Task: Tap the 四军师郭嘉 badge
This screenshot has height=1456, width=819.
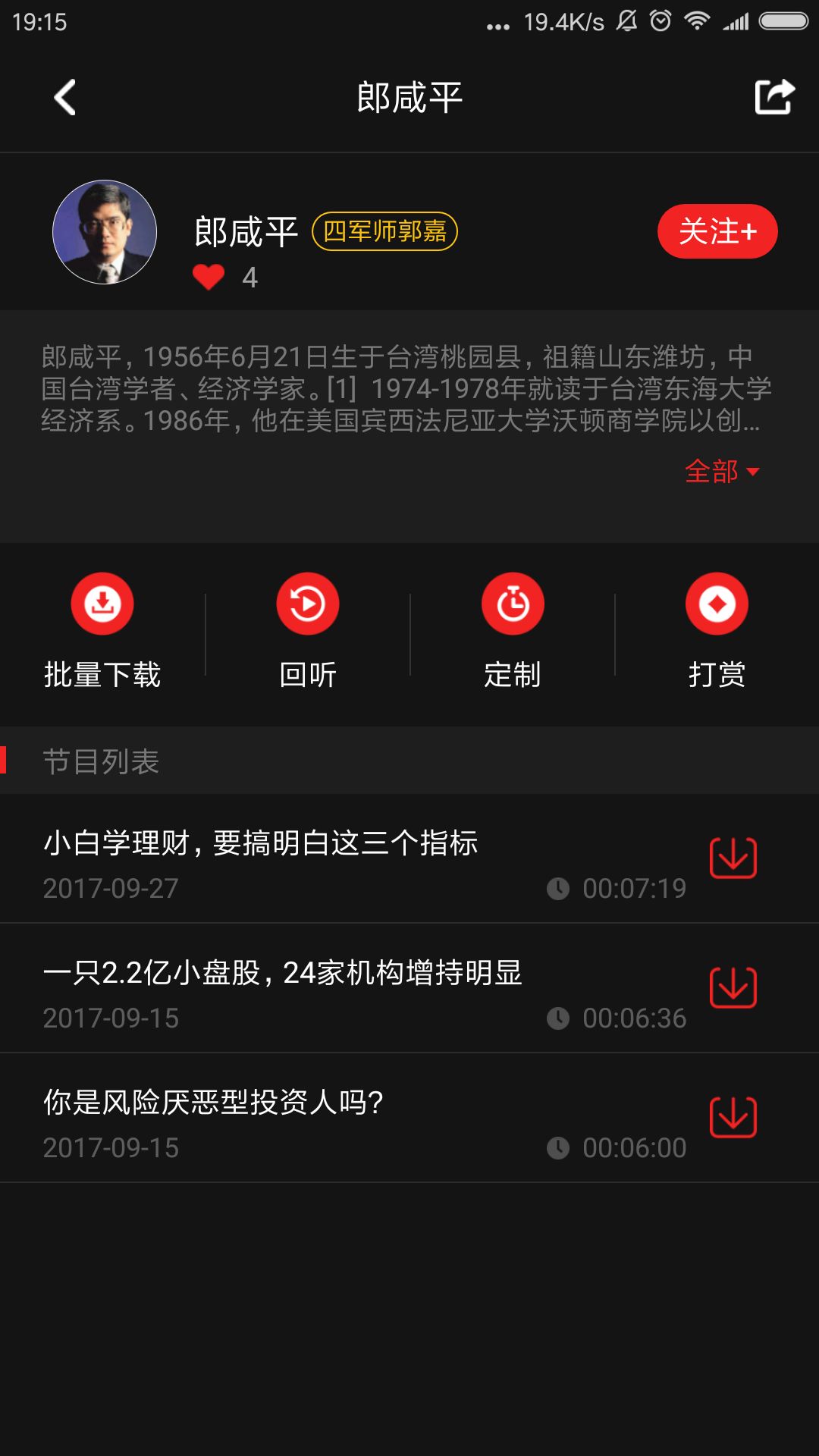Action: point(384,231)
